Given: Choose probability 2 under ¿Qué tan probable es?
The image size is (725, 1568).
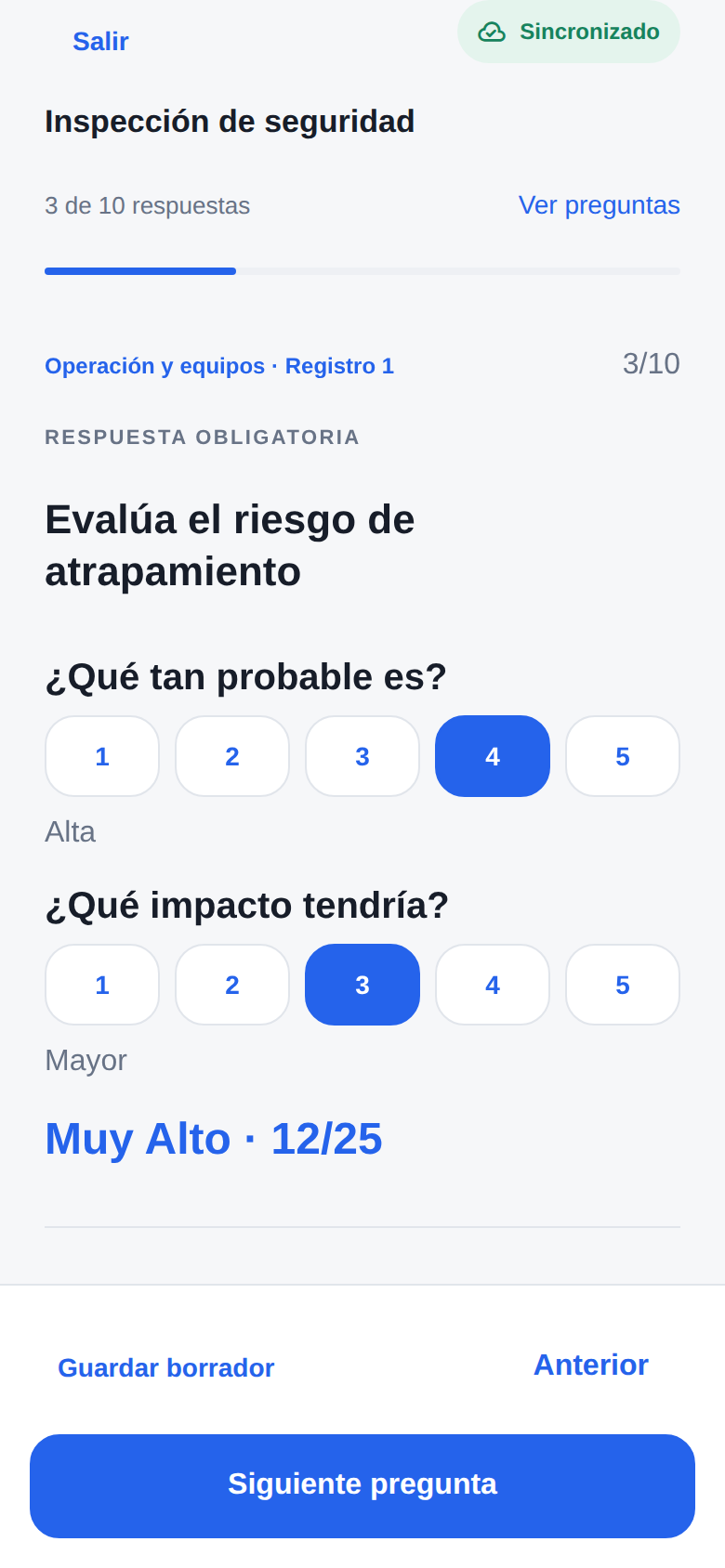Looking at the screenshot, I should [232, 756].
